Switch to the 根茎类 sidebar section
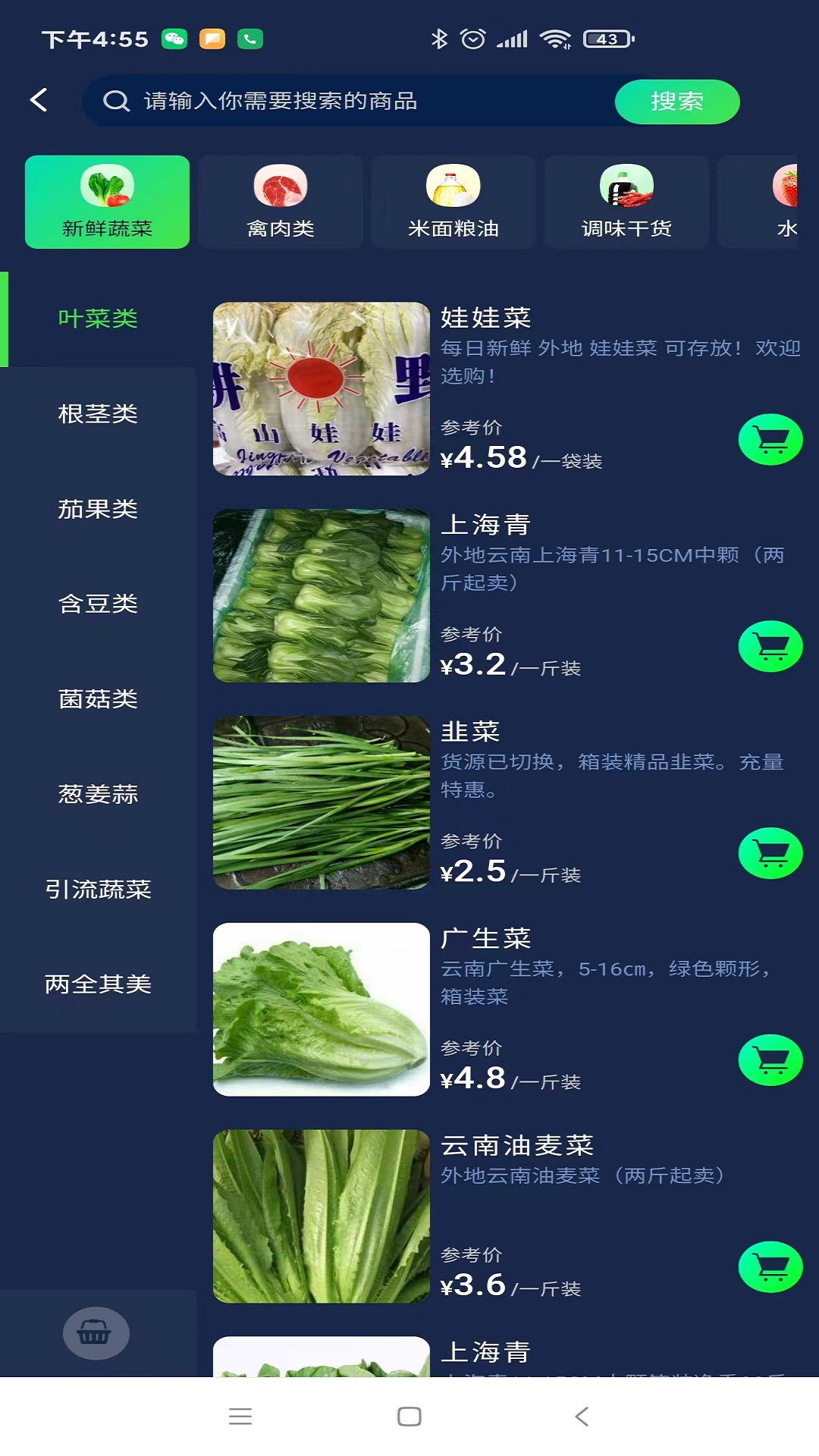The image size is (819, 1456). (99, 415)
